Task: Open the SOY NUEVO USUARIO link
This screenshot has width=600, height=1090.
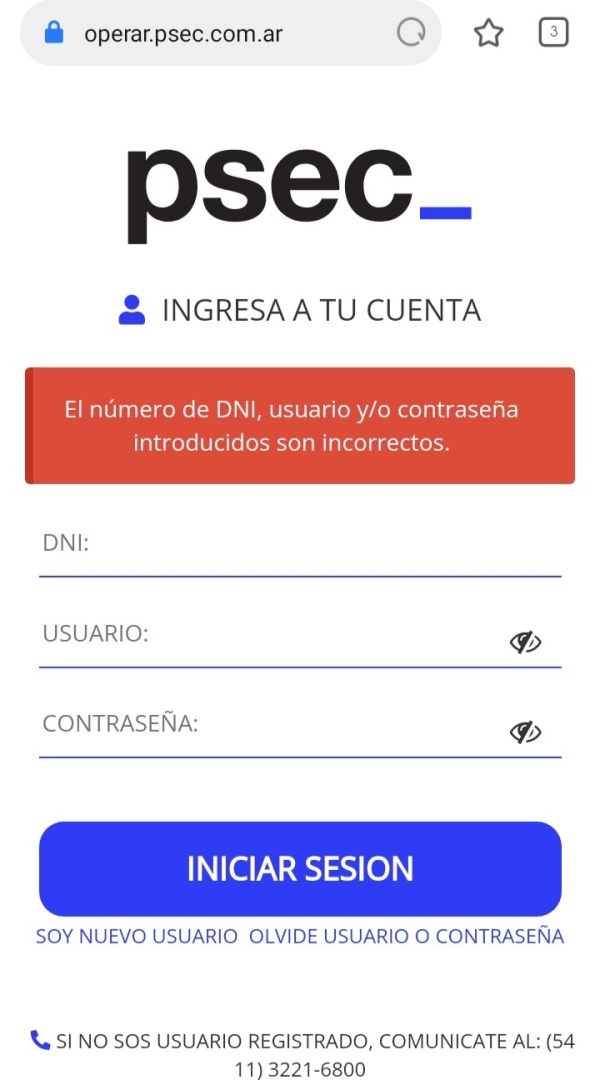Action: [x=136, y=936]
